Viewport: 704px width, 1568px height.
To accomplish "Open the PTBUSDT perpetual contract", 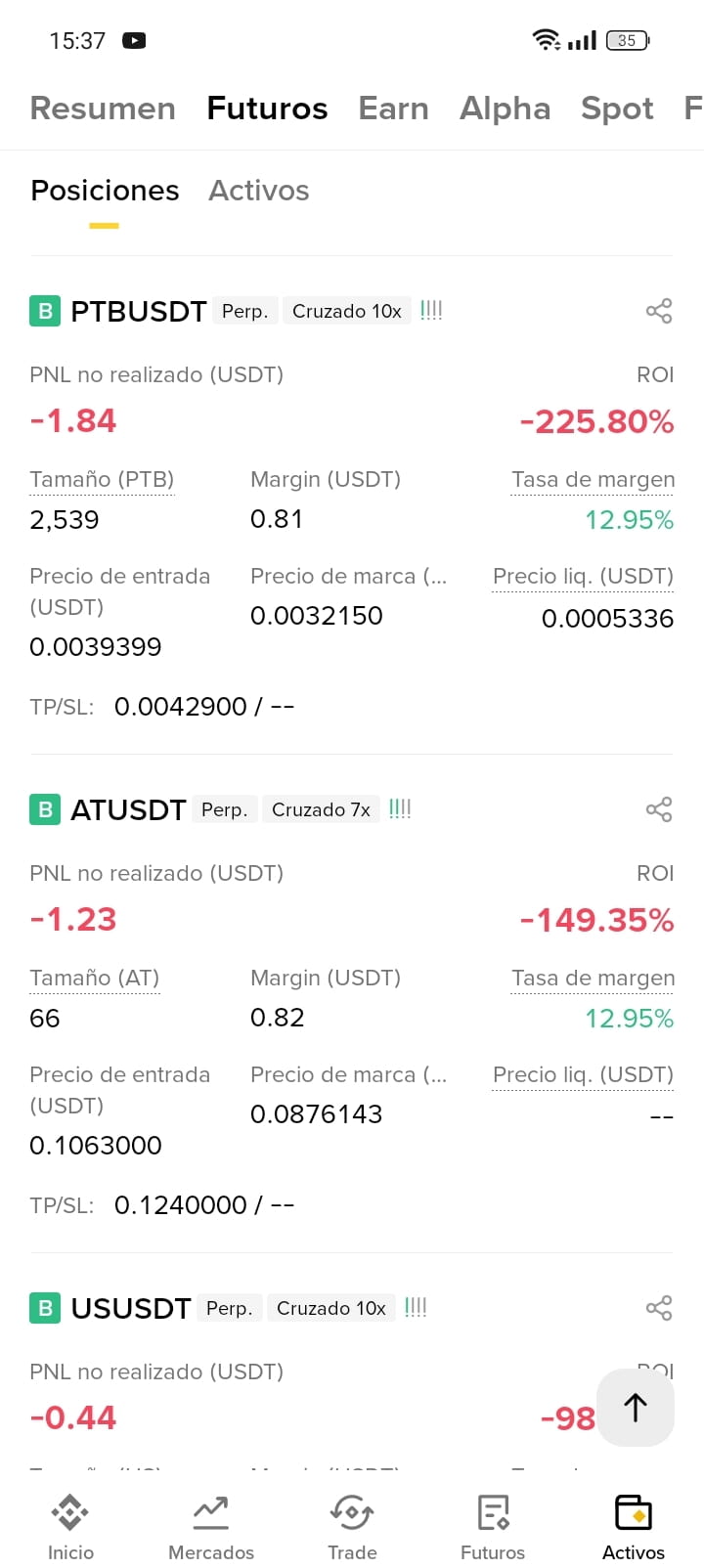I will [139, 311].
